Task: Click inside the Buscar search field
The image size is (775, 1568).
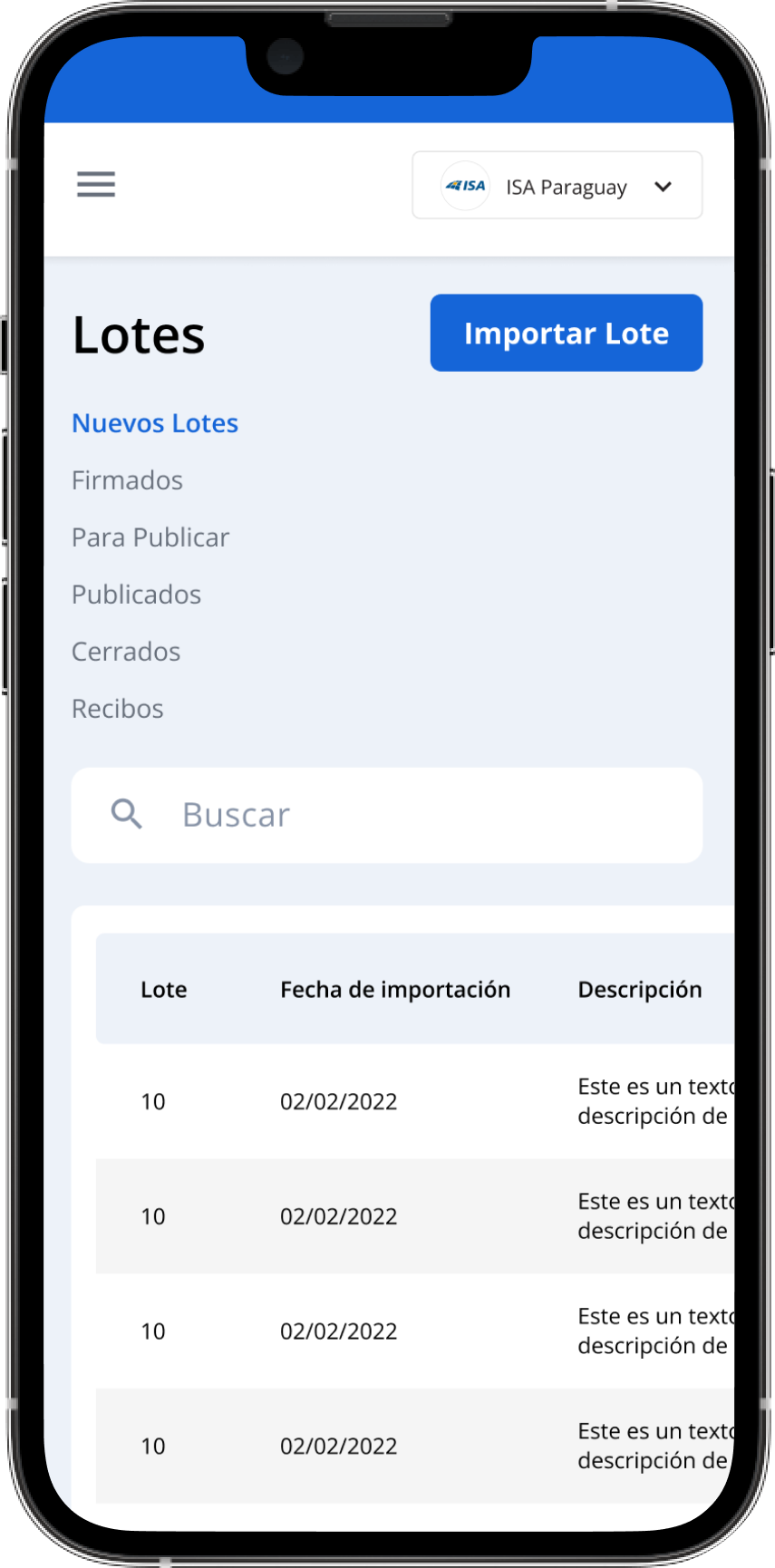Action: click(272, 814)
